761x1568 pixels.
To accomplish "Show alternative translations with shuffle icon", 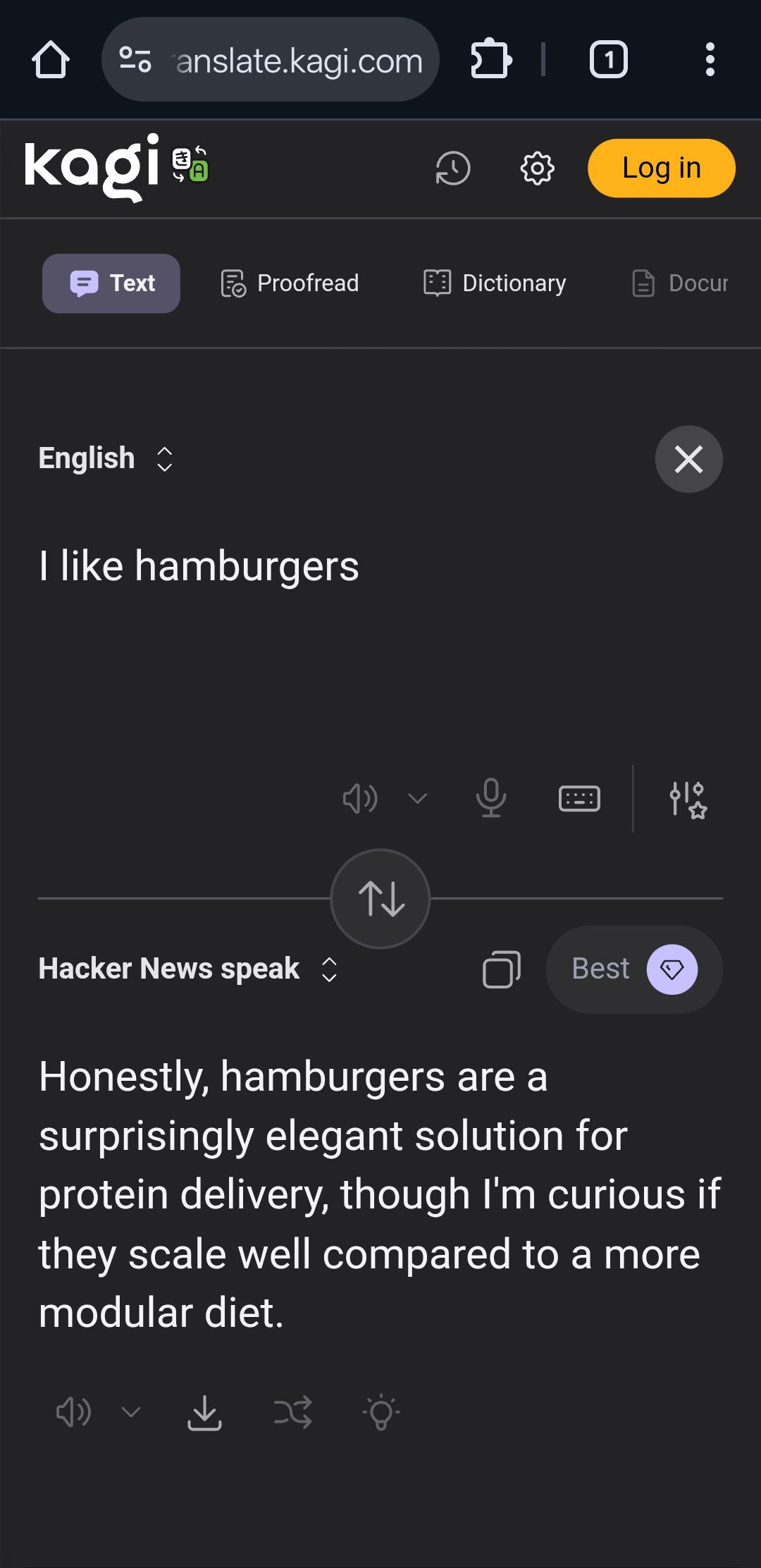I will (292, 1413).
